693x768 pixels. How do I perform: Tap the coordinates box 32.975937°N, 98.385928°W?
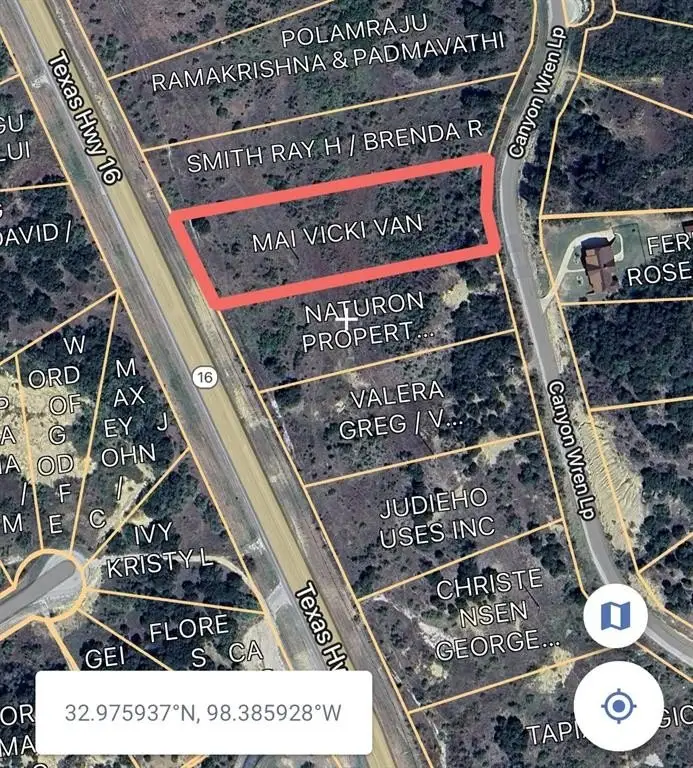pyautogui.click(x=203, y=713)
